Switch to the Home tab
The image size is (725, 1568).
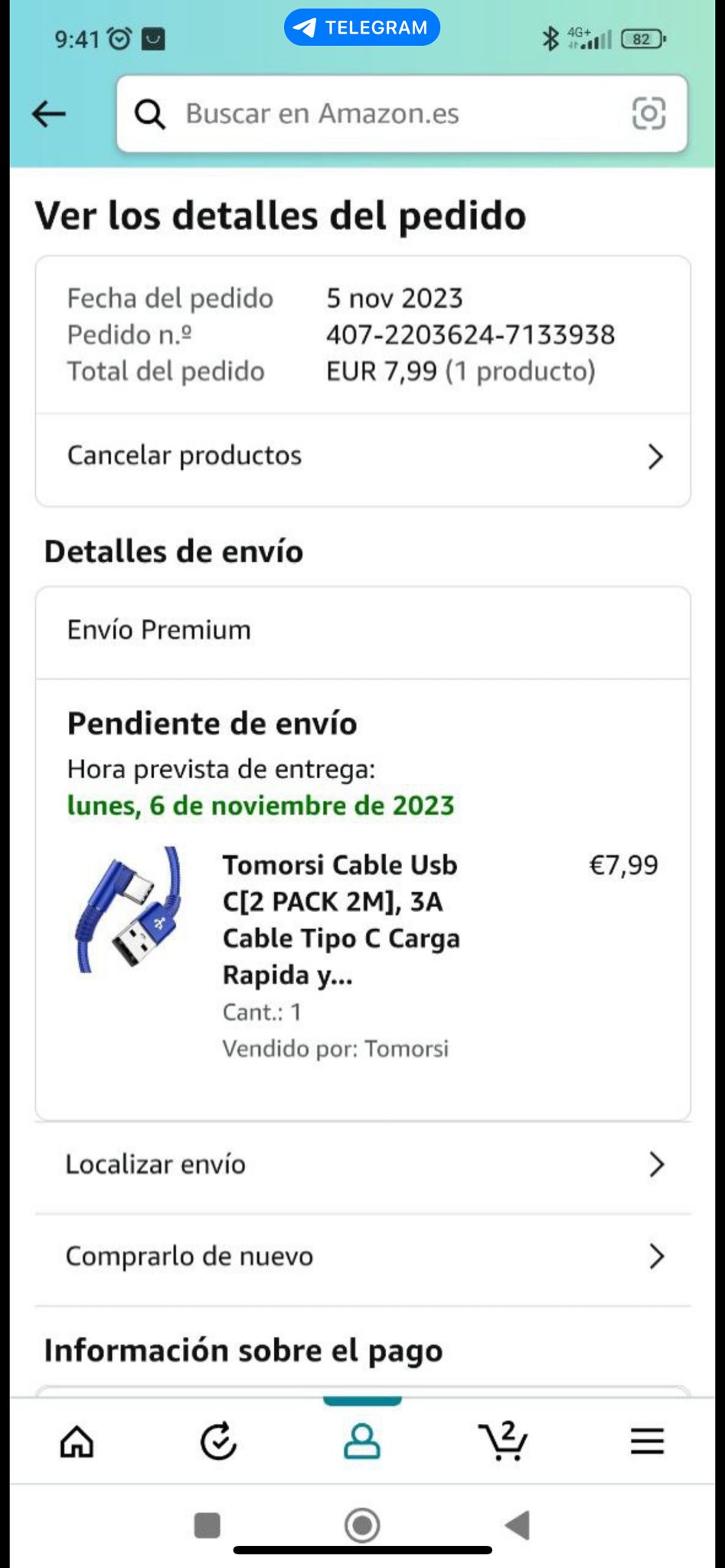point(77,1442)
